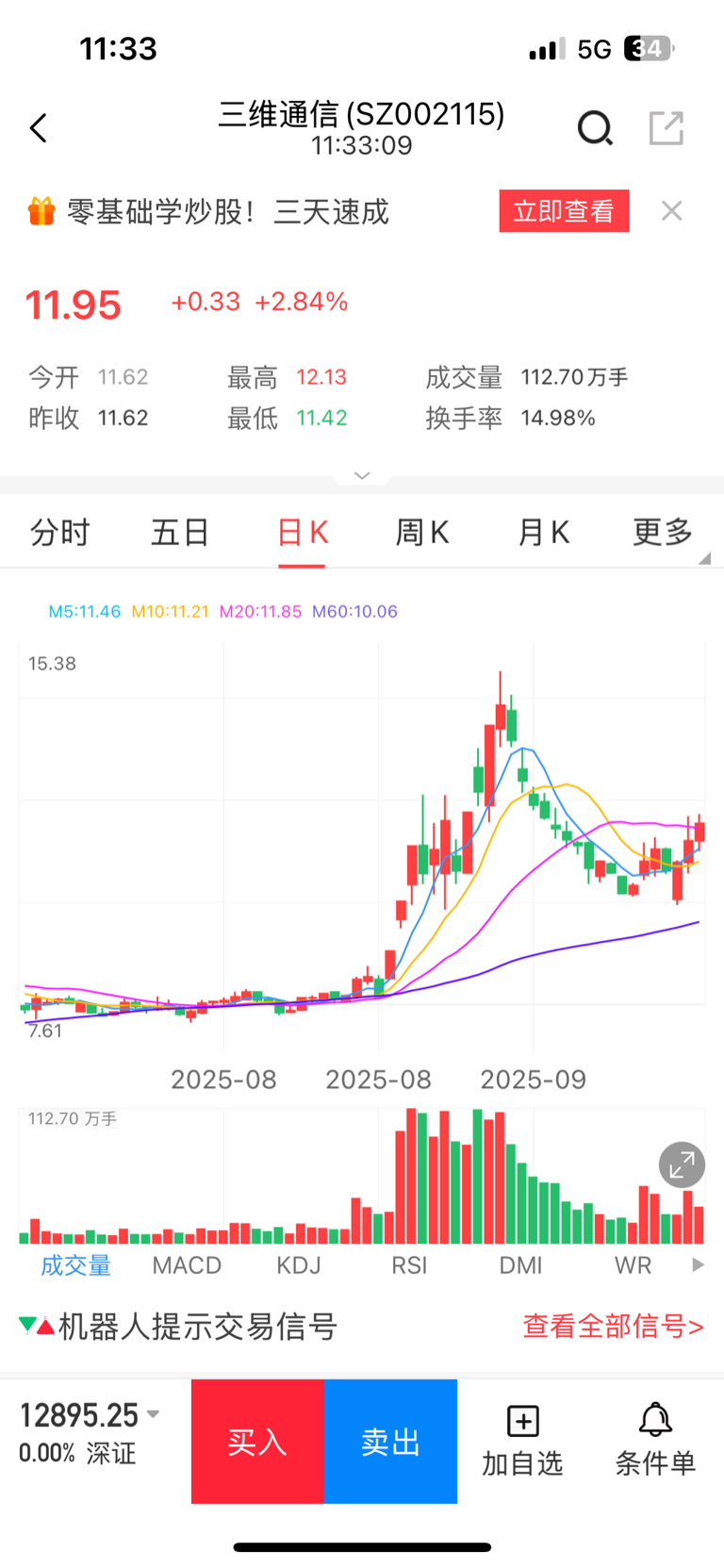This screenshot has width=724, height=1568.
Task: Go back using the top-left arrow
Action: (x=39, y=128)
